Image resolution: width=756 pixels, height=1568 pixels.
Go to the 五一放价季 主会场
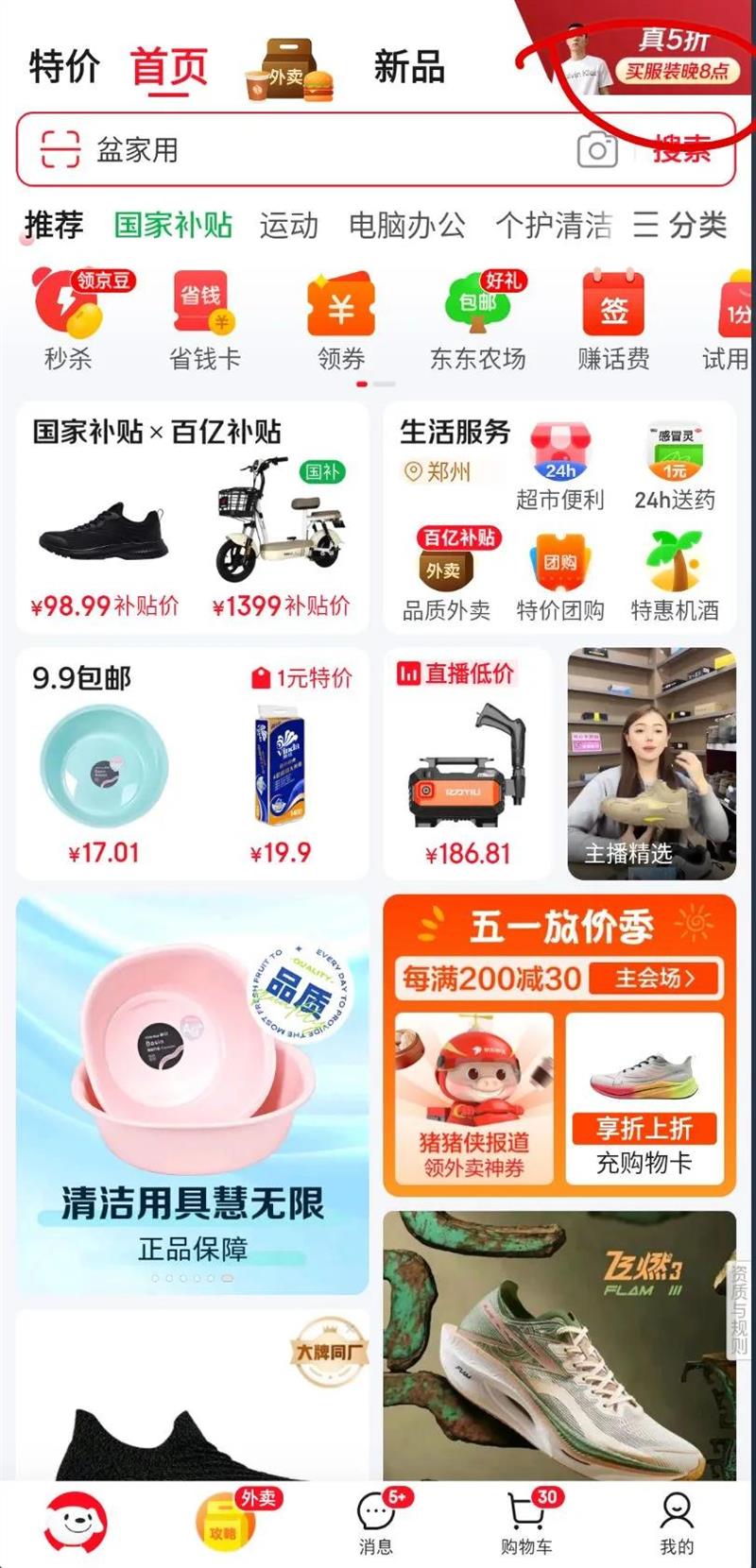[x=655, y=979]
